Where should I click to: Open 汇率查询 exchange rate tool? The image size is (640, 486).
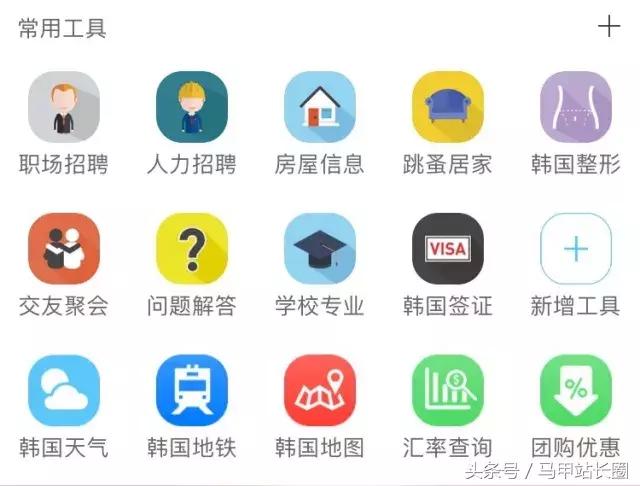[x=448, y=391]
